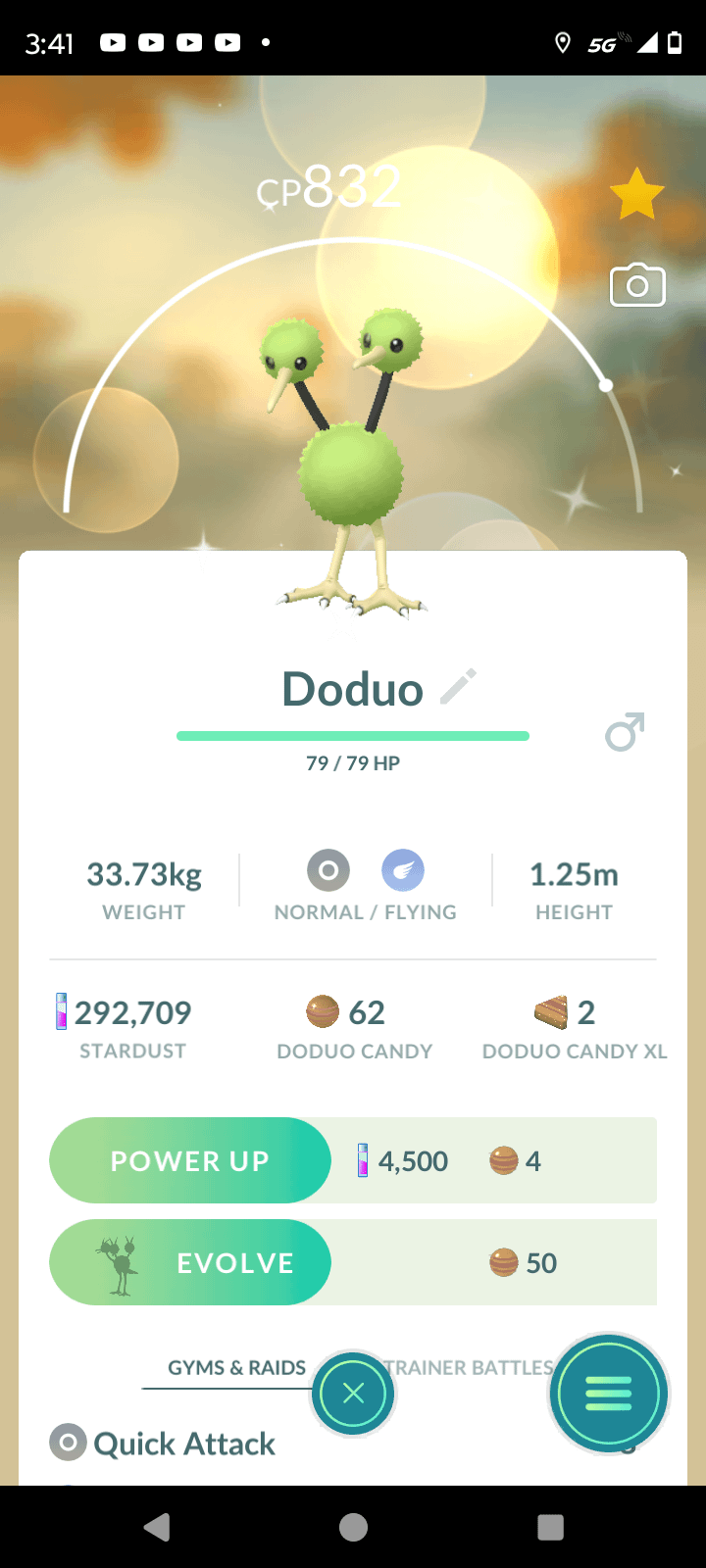
Task: Open the AR camera snapshot
Action: [637, 286]
